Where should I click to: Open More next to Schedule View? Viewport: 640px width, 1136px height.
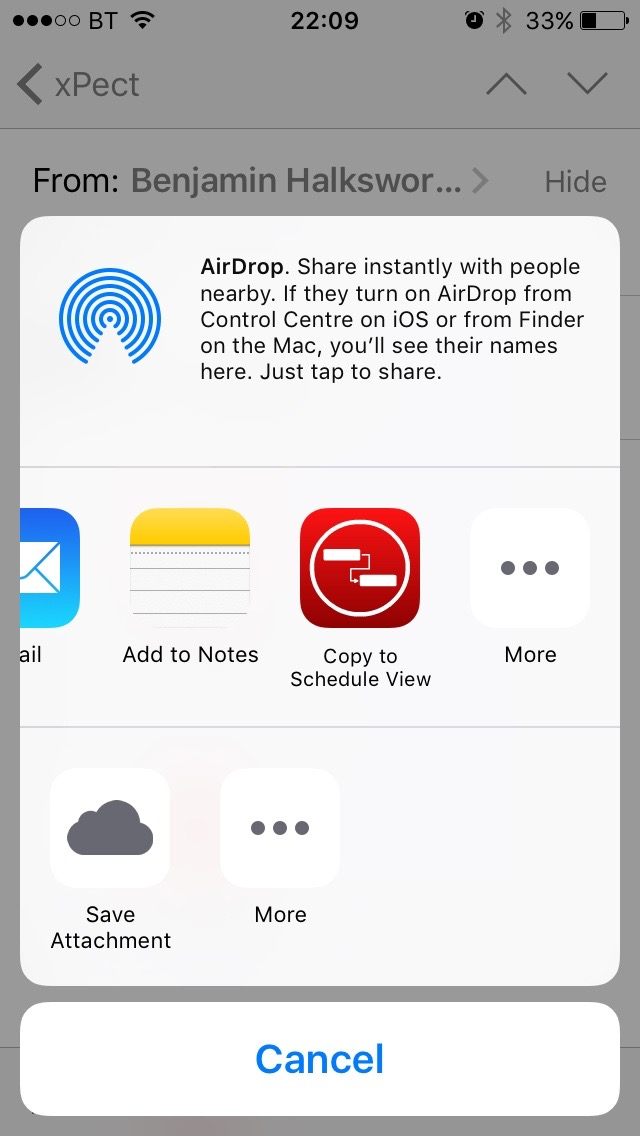coord(530,568)
